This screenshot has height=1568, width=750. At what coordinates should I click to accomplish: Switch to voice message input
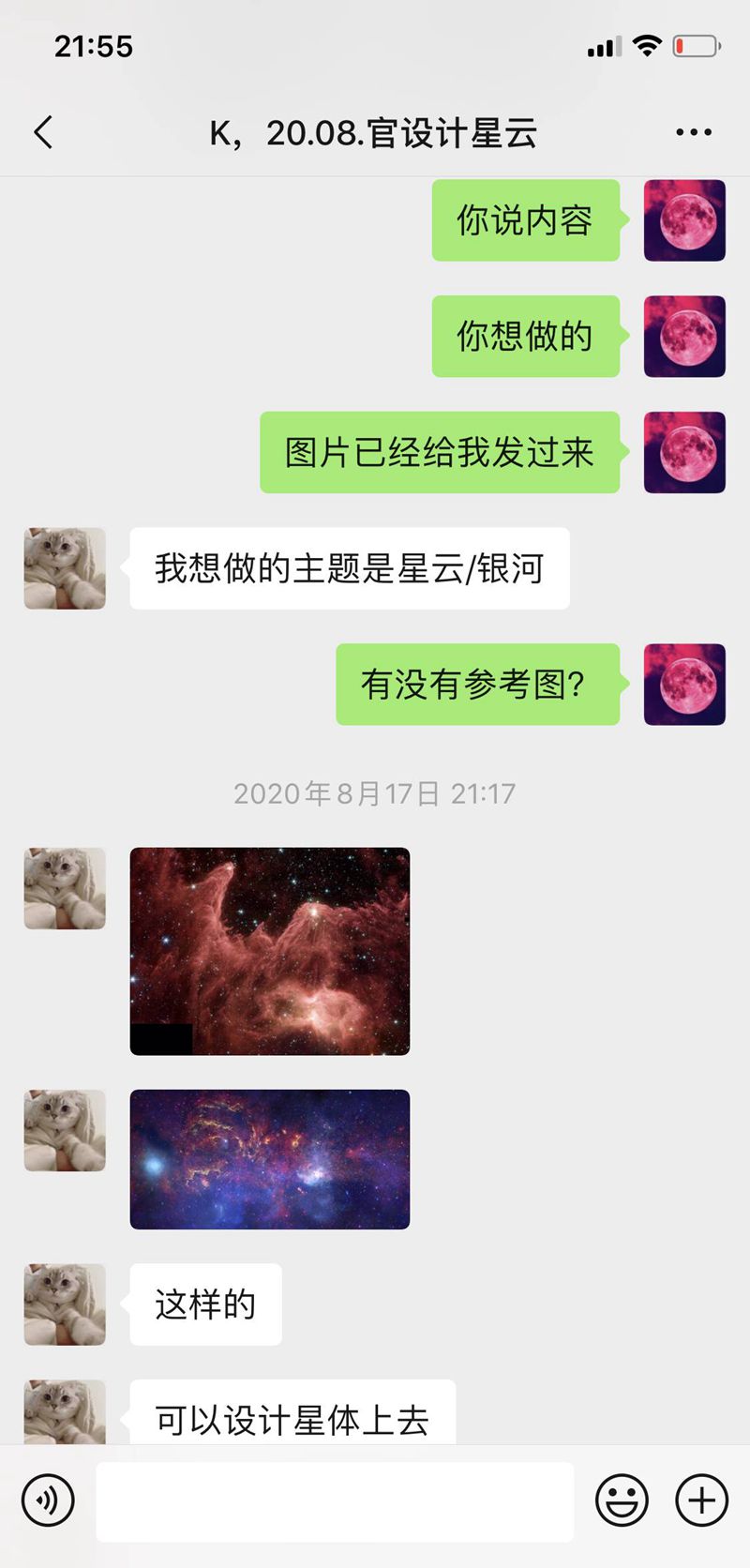(48, 1500)
